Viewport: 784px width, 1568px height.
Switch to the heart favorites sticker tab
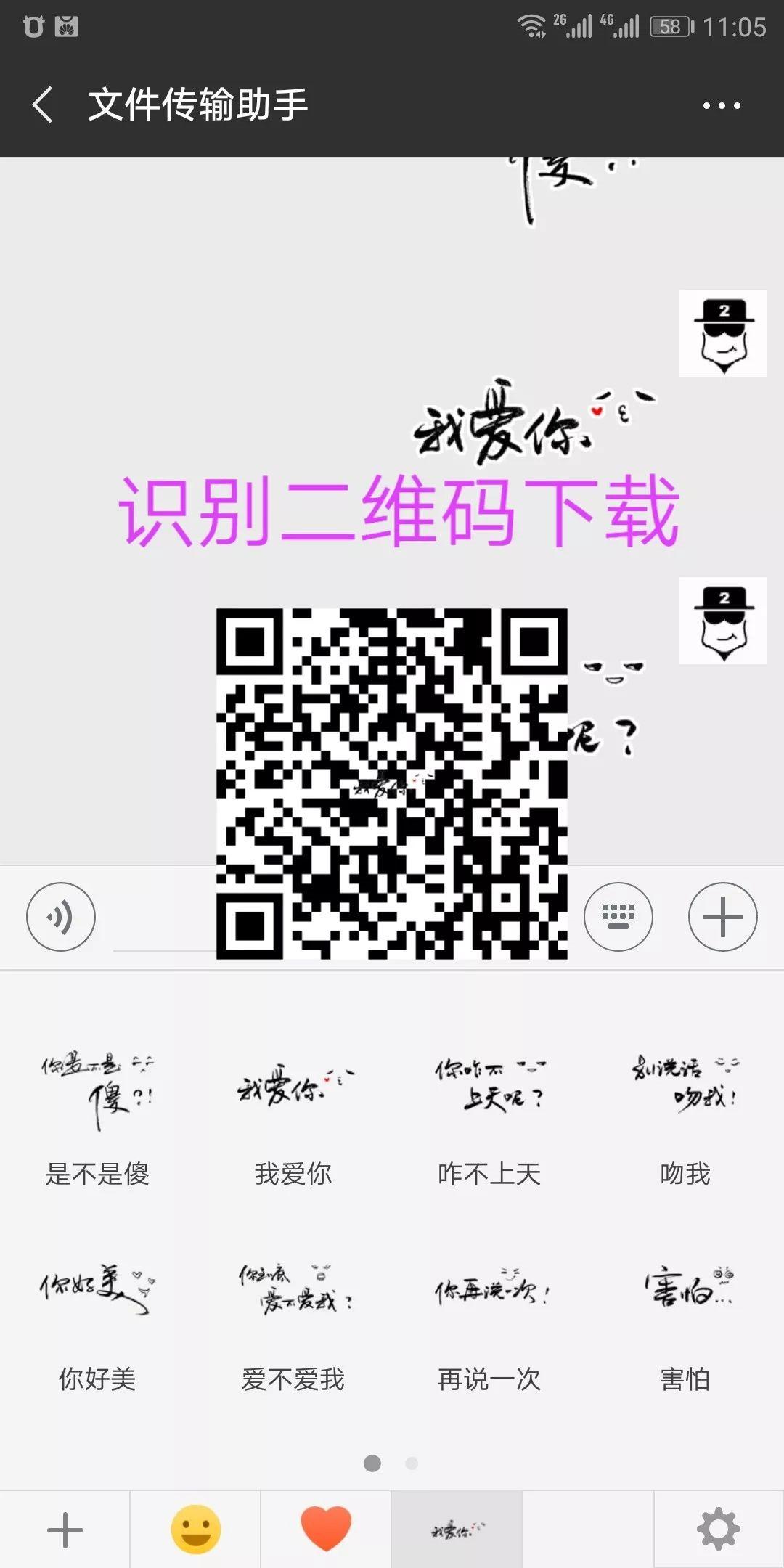point(326,1530)
